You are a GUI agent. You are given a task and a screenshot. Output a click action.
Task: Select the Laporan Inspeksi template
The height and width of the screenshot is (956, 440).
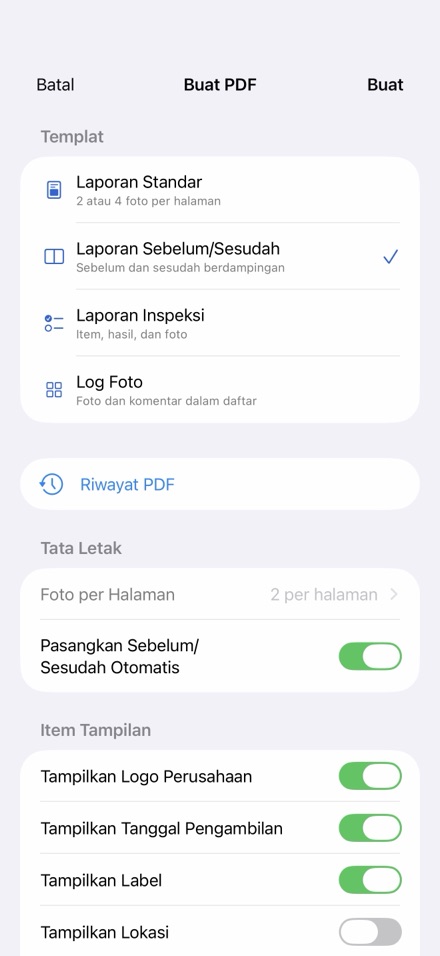pos(220,323)
